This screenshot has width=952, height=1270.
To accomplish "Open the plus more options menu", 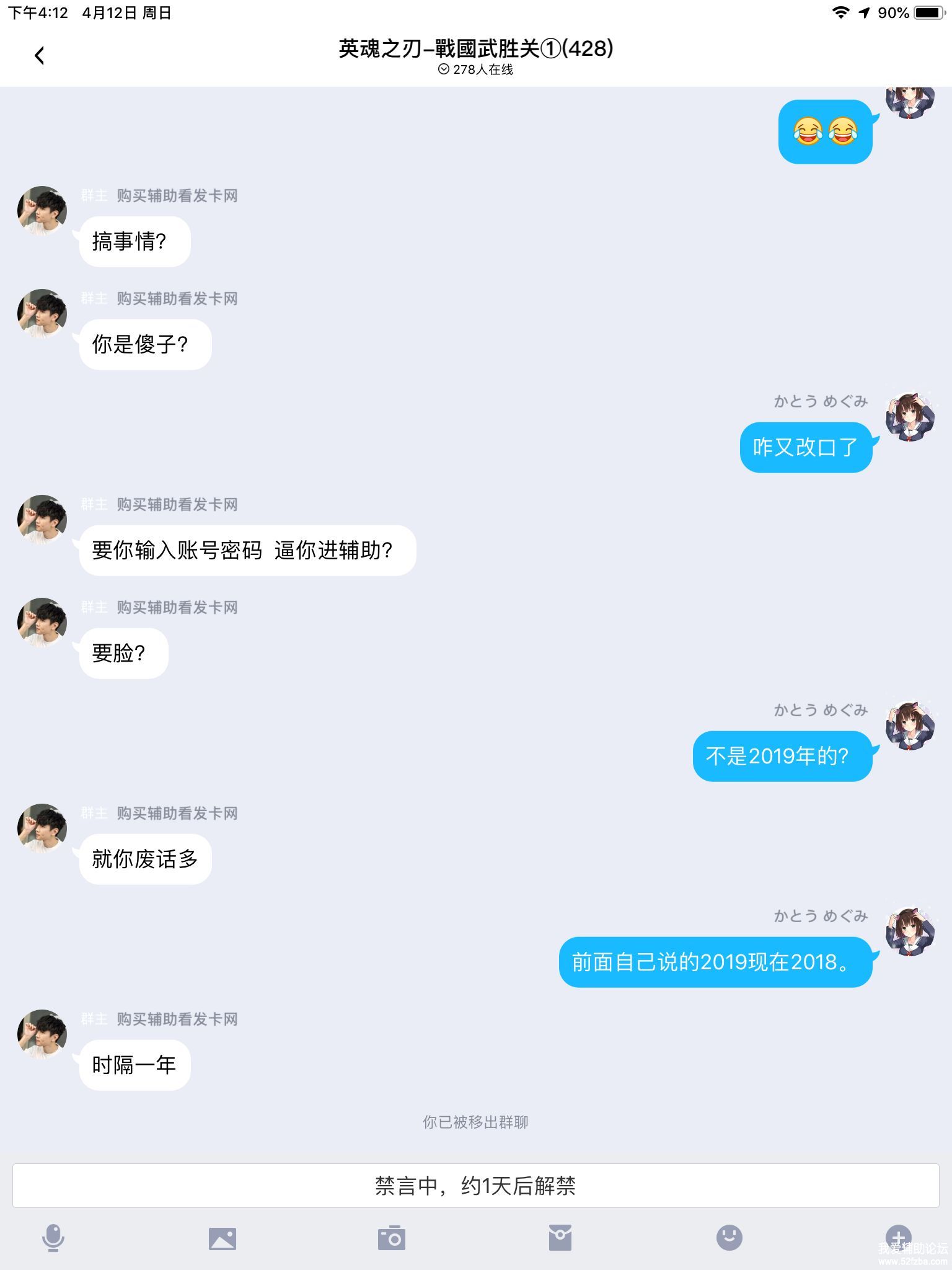I will (898, 1237).
